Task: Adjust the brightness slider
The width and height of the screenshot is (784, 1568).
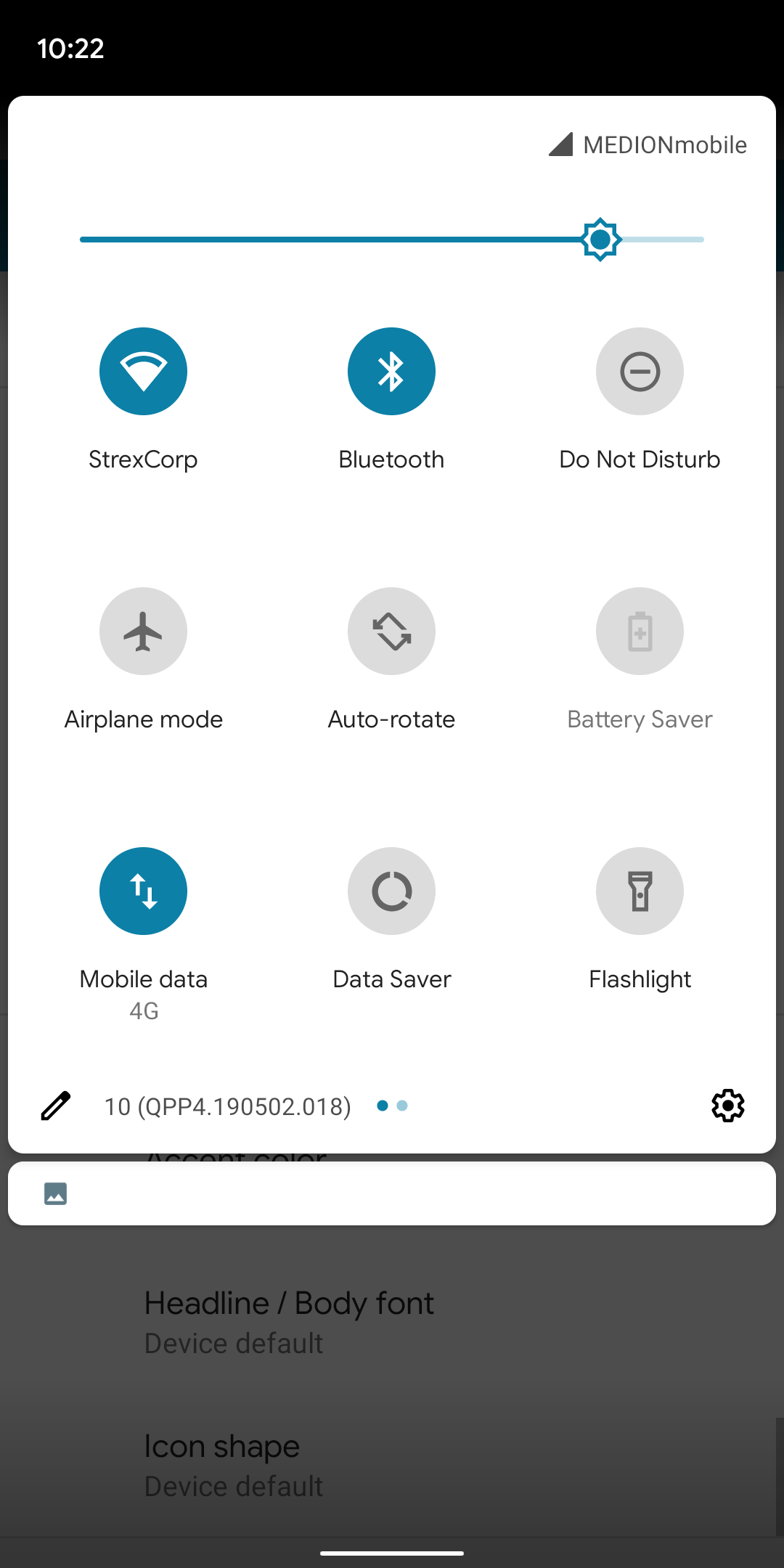Action: click(x=599, y=239)
